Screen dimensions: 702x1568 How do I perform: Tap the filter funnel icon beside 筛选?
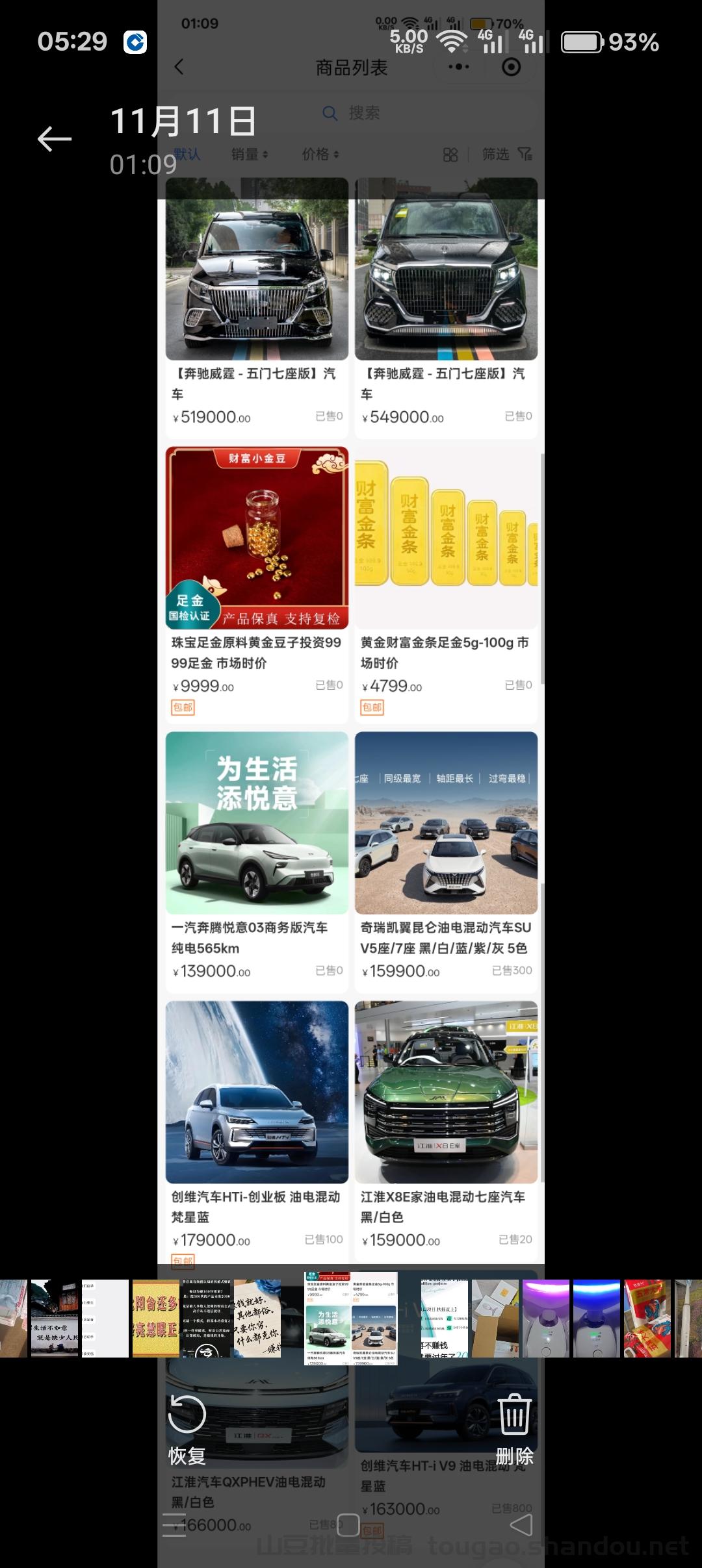[525, 154]
